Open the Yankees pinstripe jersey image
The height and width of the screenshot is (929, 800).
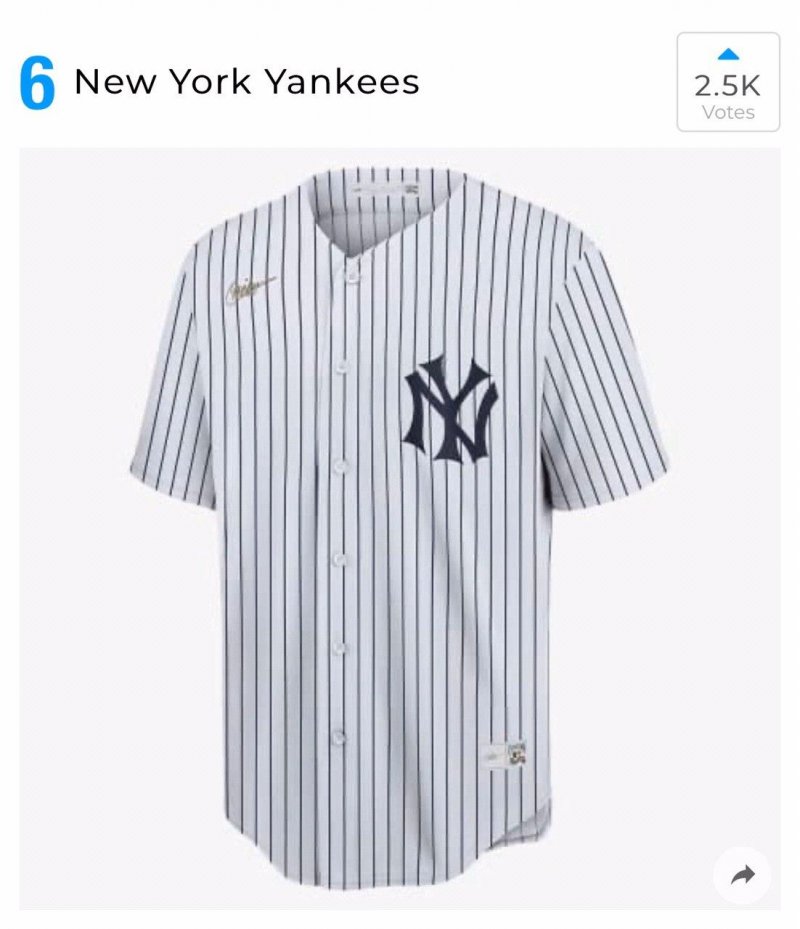coord(400,520)
